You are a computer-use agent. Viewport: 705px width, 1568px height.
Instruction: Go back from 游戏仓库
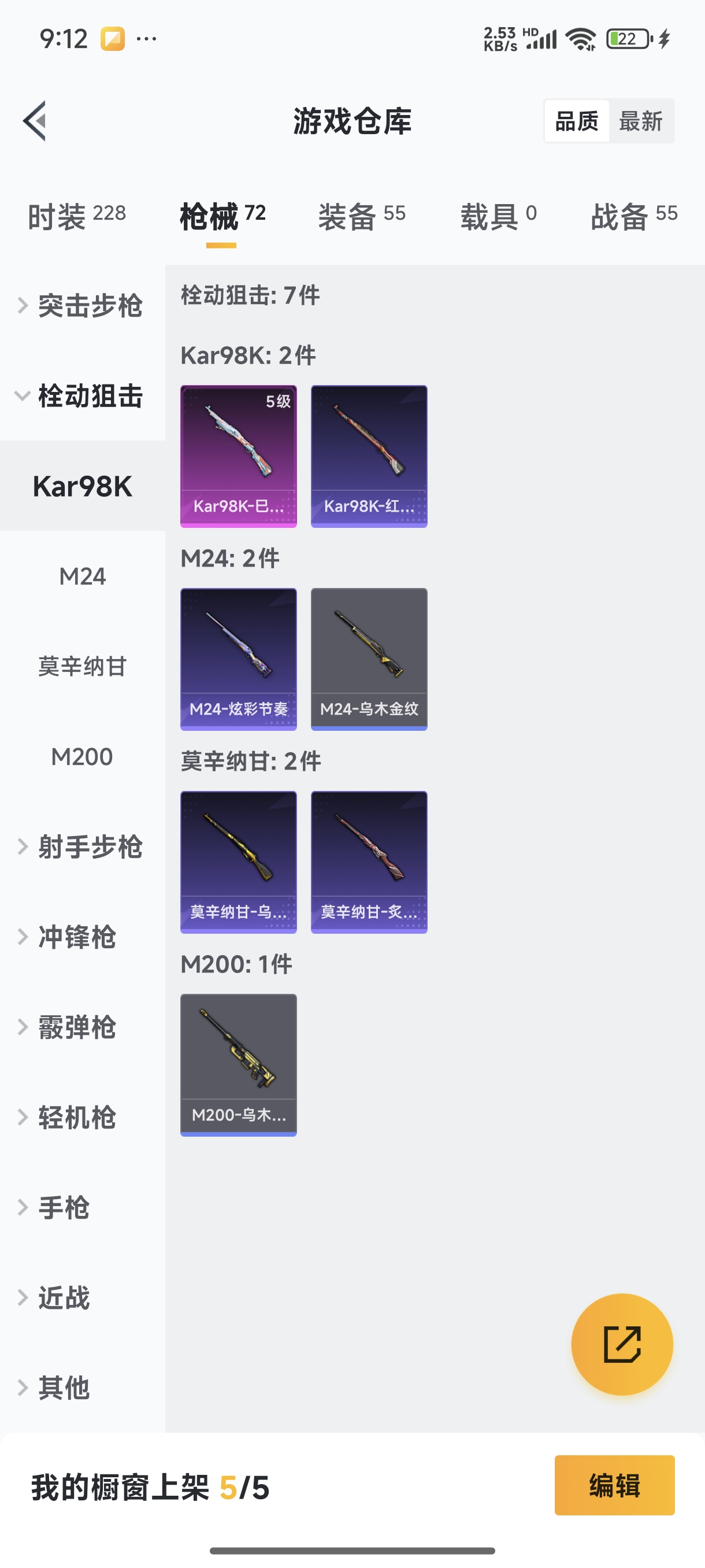click(35, 120)
